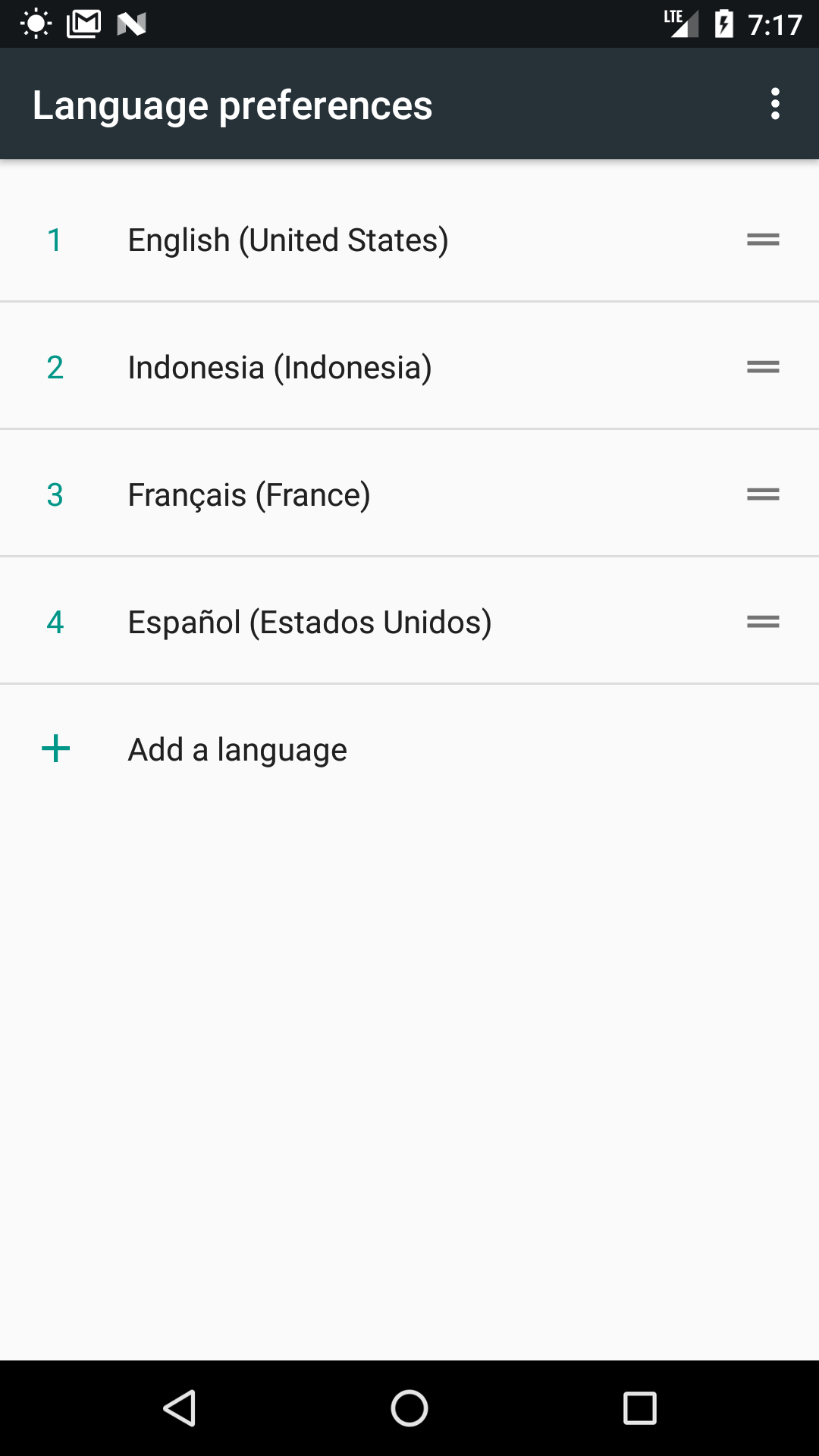
Task: Tap the reorder handle beside Indonesia
Action: [763, 367]
